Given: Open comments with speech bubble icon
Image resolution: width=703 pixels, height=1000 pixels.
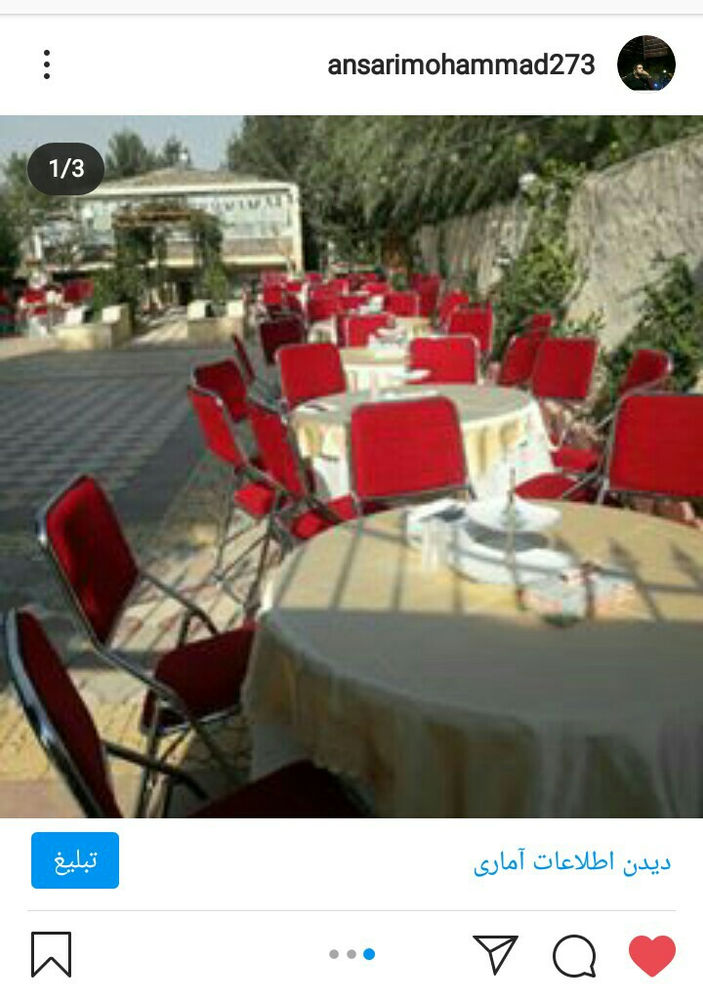Looking at the screenshot, I should [x=574, y=955].
